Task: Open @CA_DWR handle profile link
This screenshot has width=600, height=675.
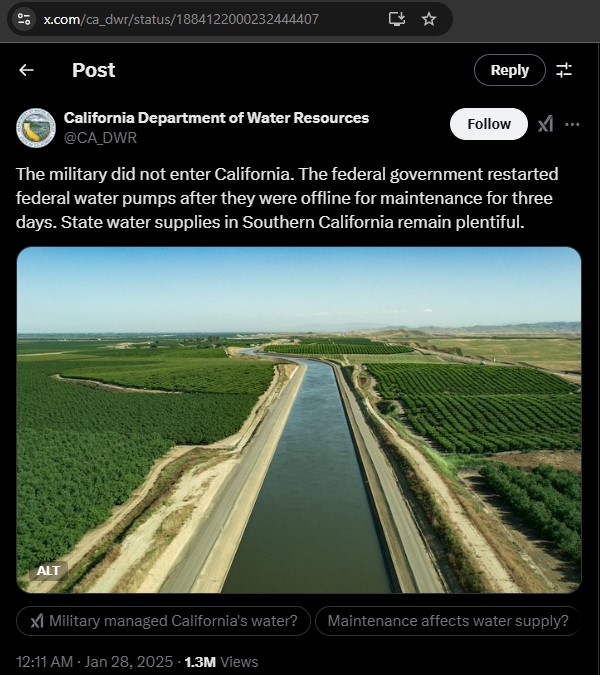Action: [x=100, y=138]
